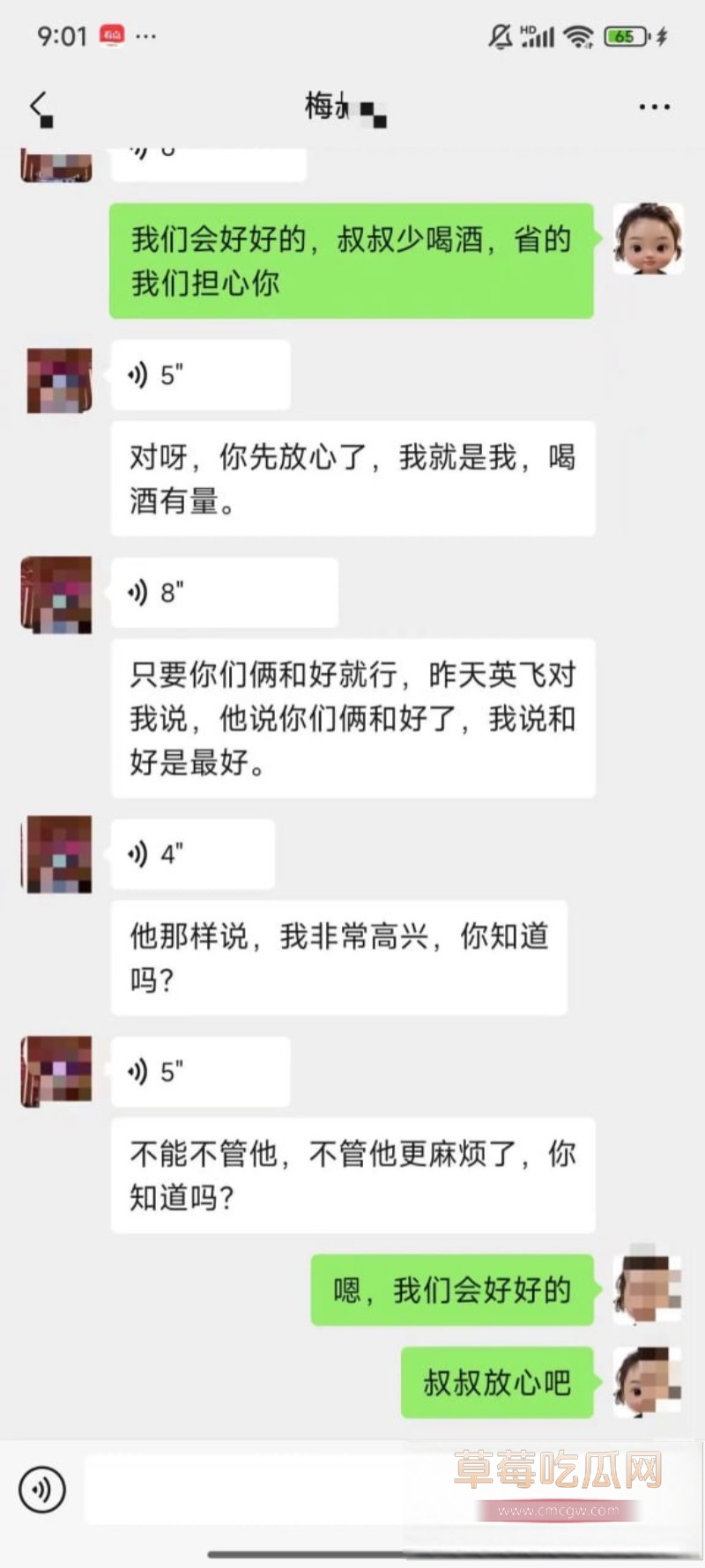Tap your own avatar beside "叔叔放心吧"

pyautogui.click(x=647, y=1382)
